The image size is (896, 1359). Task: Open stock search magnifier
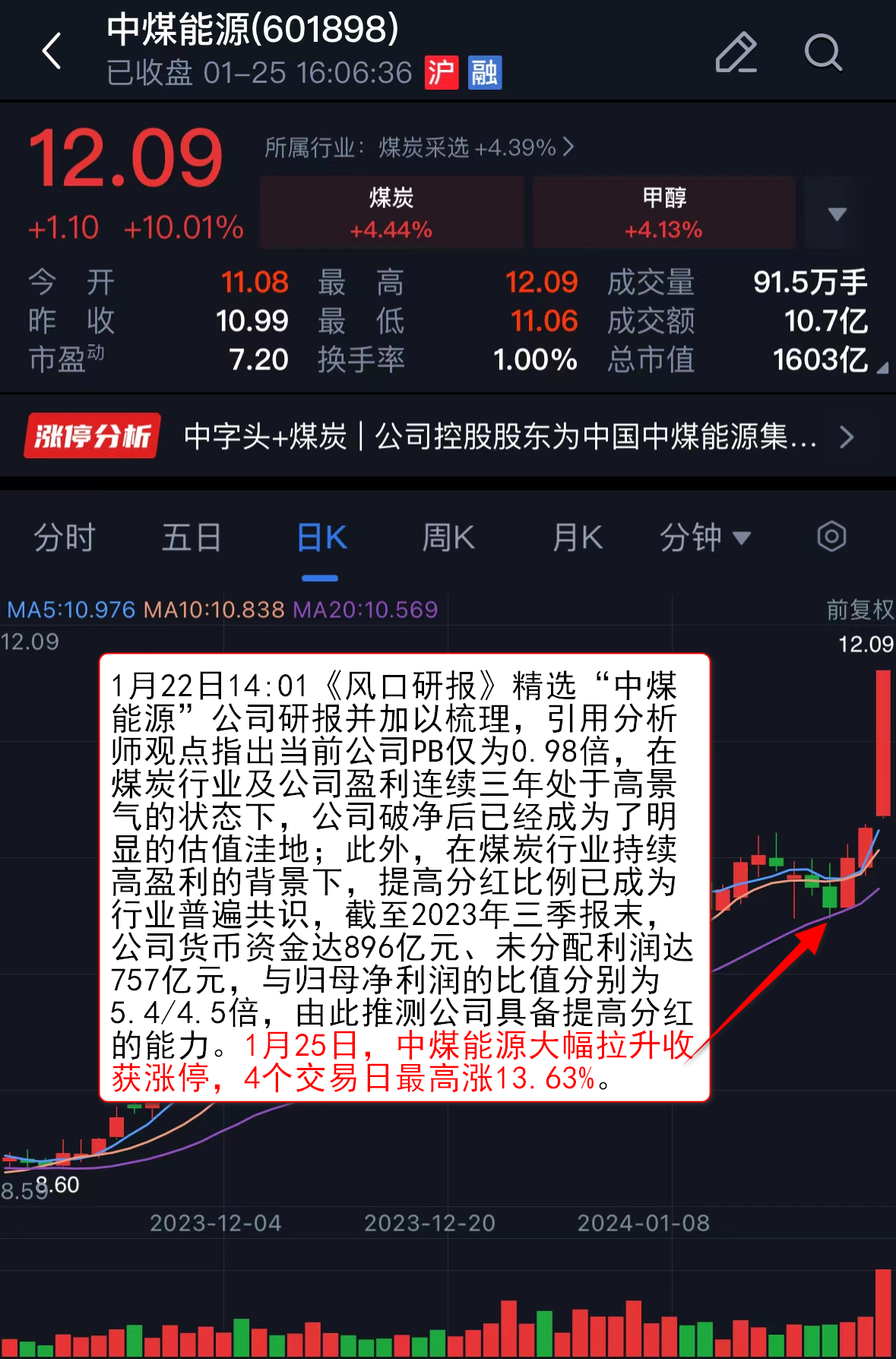click(x=823, y=52)
